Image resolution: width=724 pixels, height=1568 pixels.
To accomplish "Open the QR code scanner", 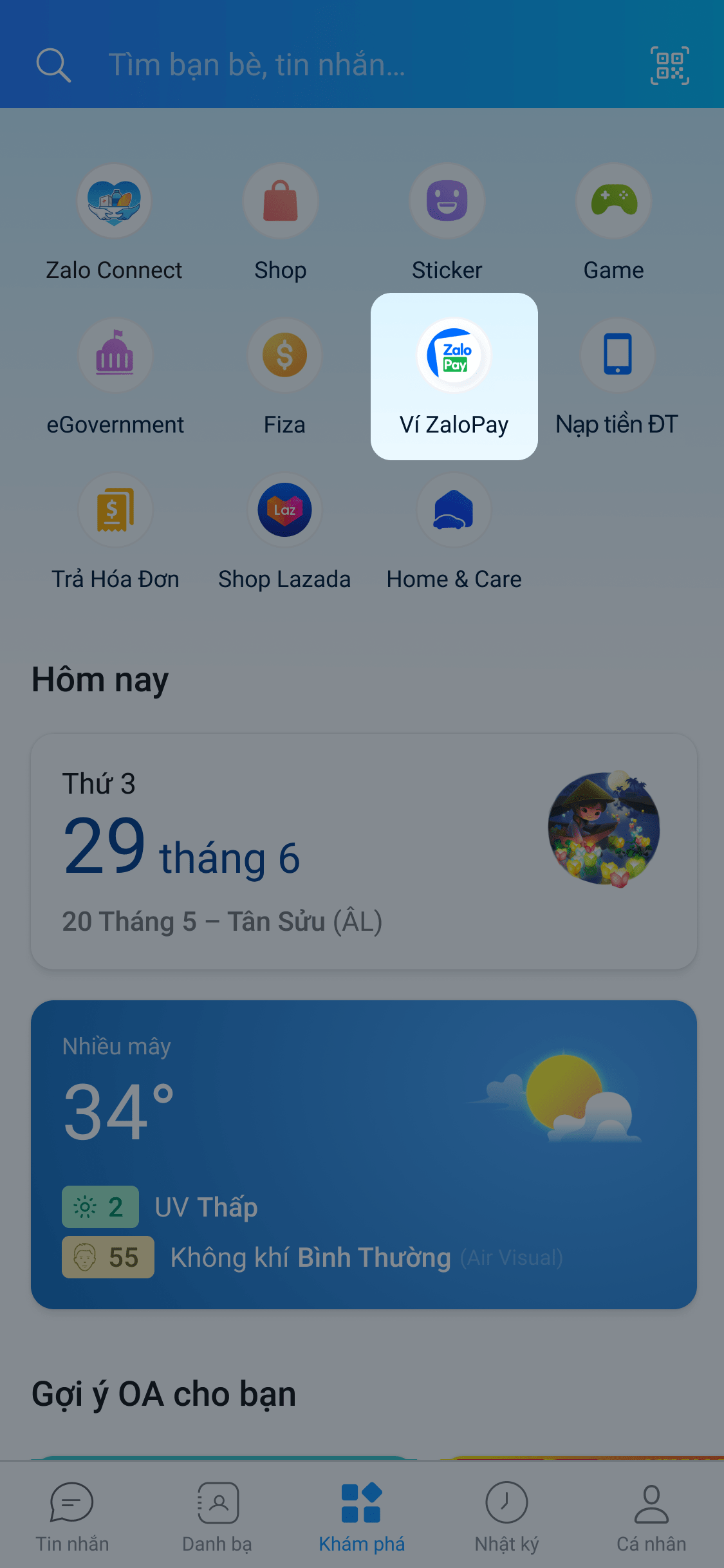I will pos(669,65).
